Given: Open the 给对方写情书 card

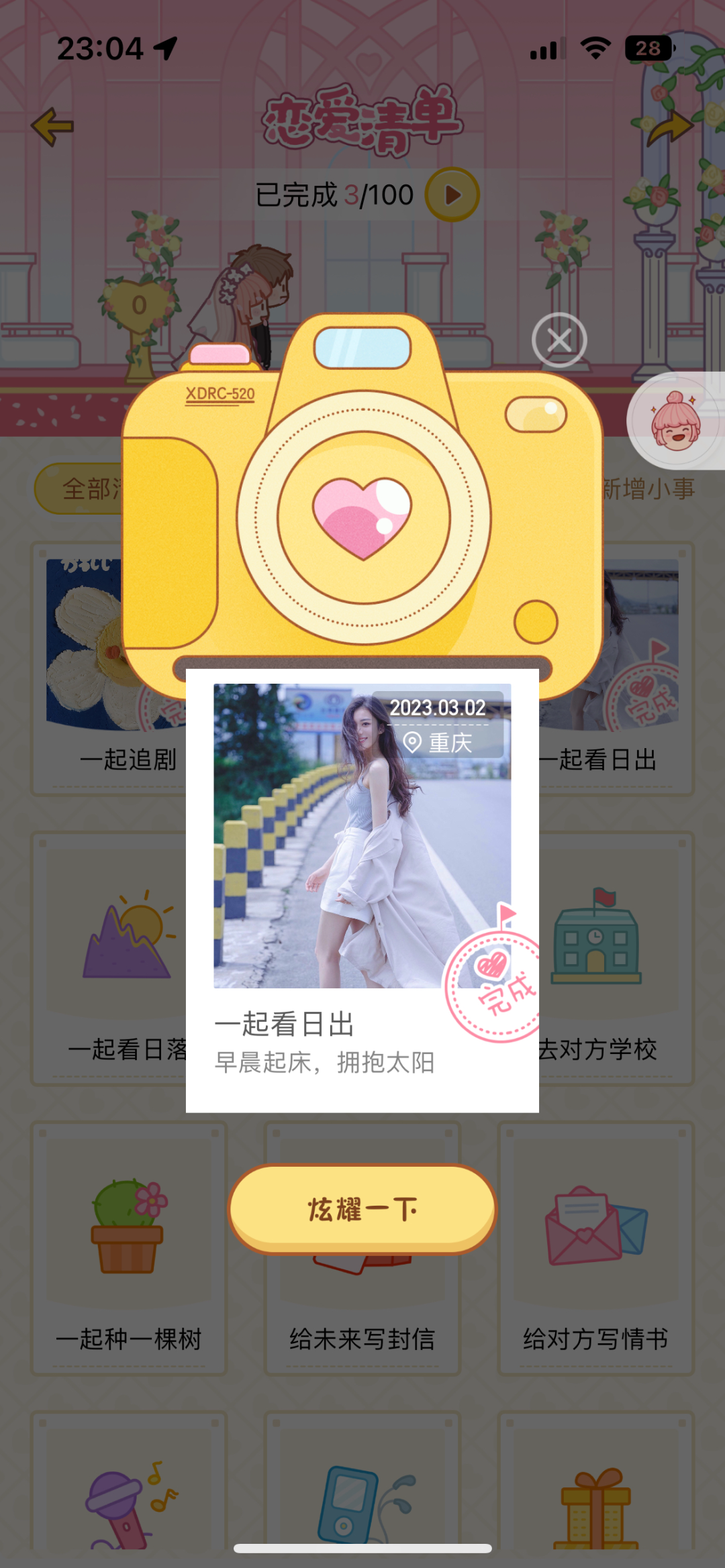Looking at the screenshot, I should [x=596, y=1248].
